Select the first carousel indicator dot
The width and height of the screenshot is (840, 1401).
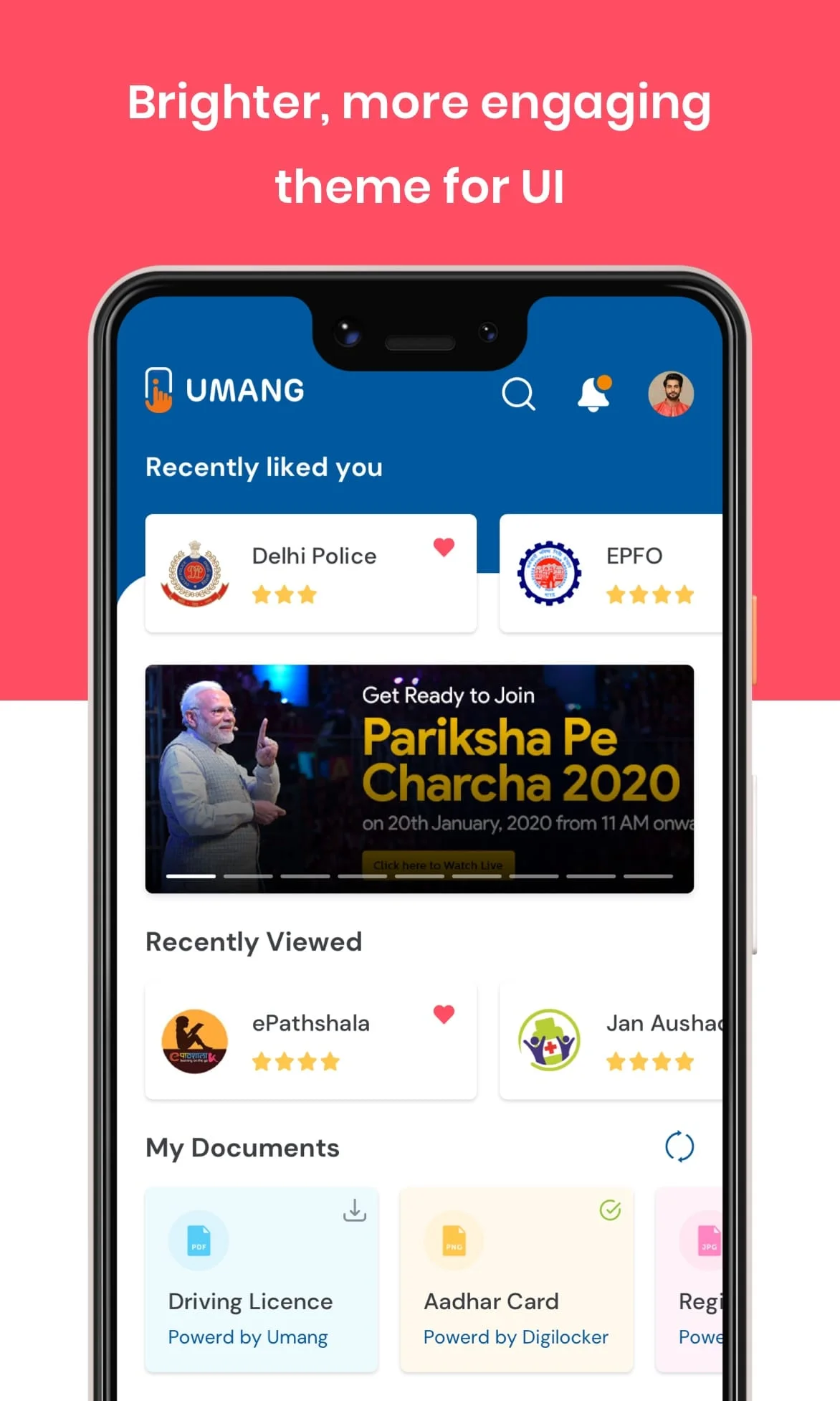tap(193, 877)
